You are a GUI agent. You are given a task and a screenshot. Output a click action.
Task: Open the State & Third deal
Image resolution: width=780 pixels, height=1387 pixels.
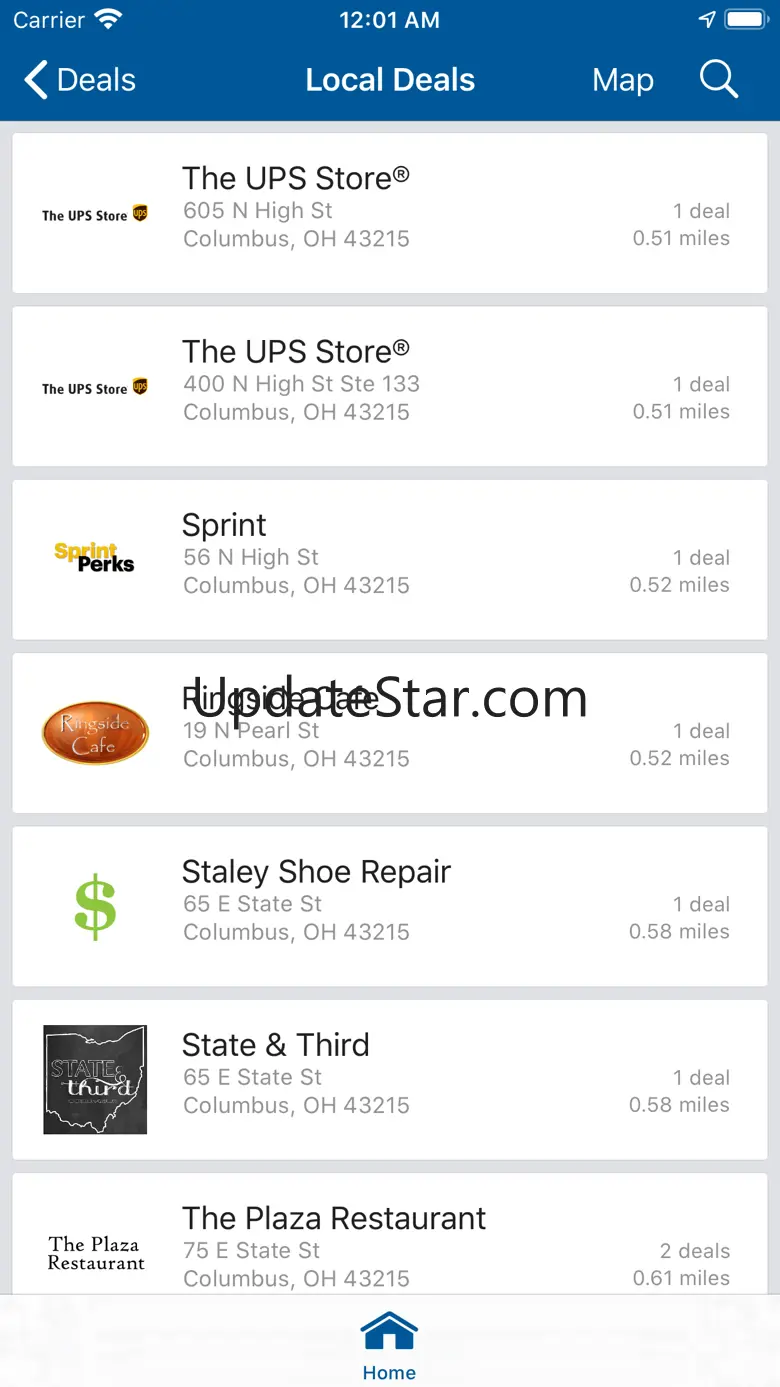point(390,1080)
